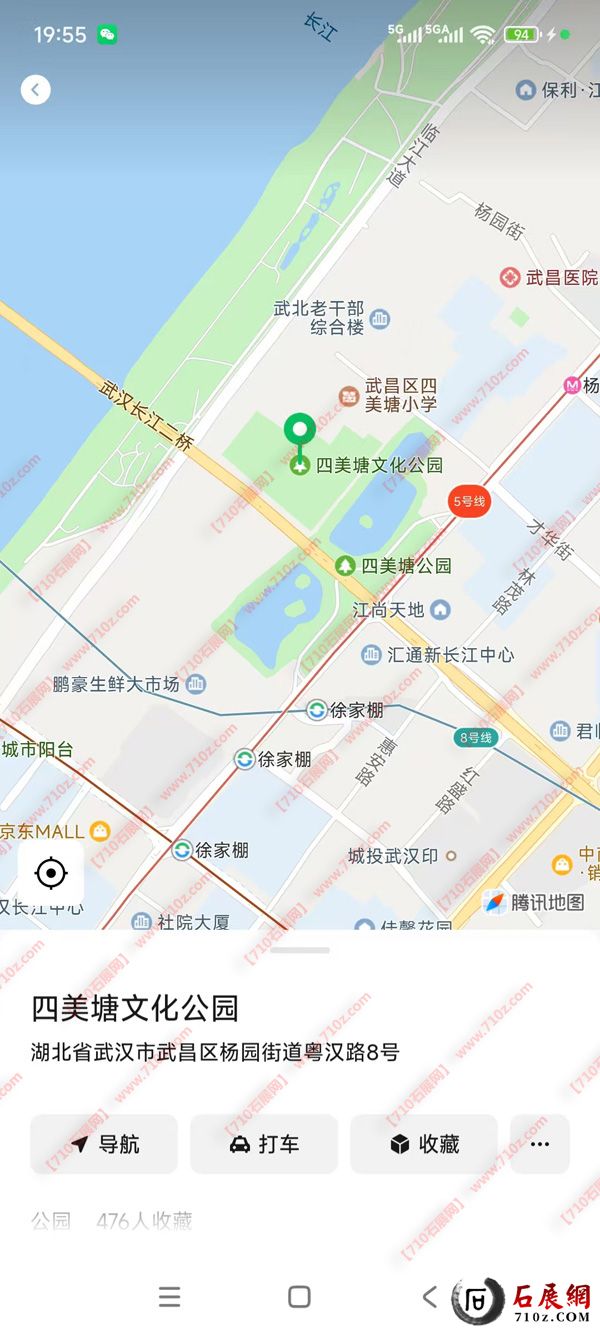This screenshot has height=1333, width=600.
Task: Tap 打车 to hail a ride
Action: point(264,1144)
